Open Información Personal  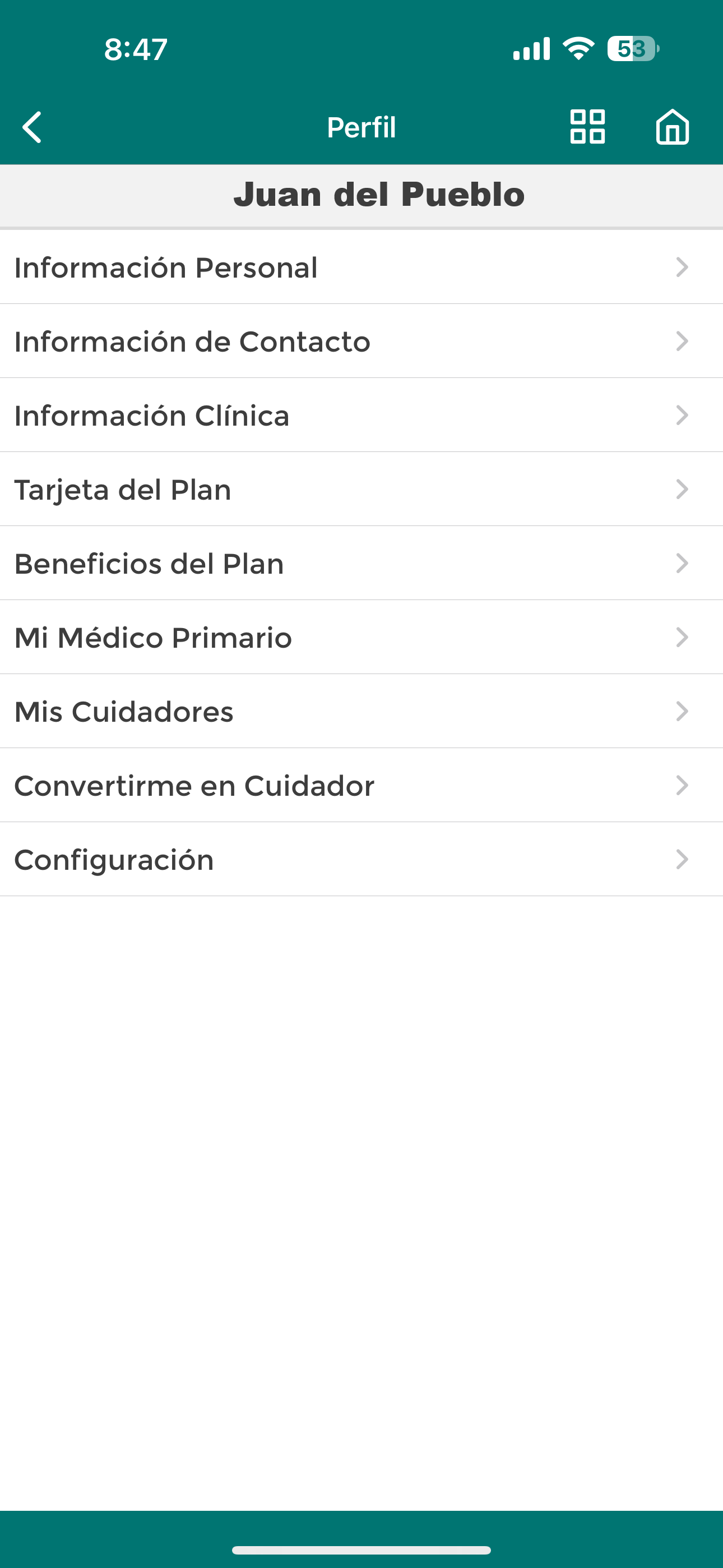tap(361, 267)
